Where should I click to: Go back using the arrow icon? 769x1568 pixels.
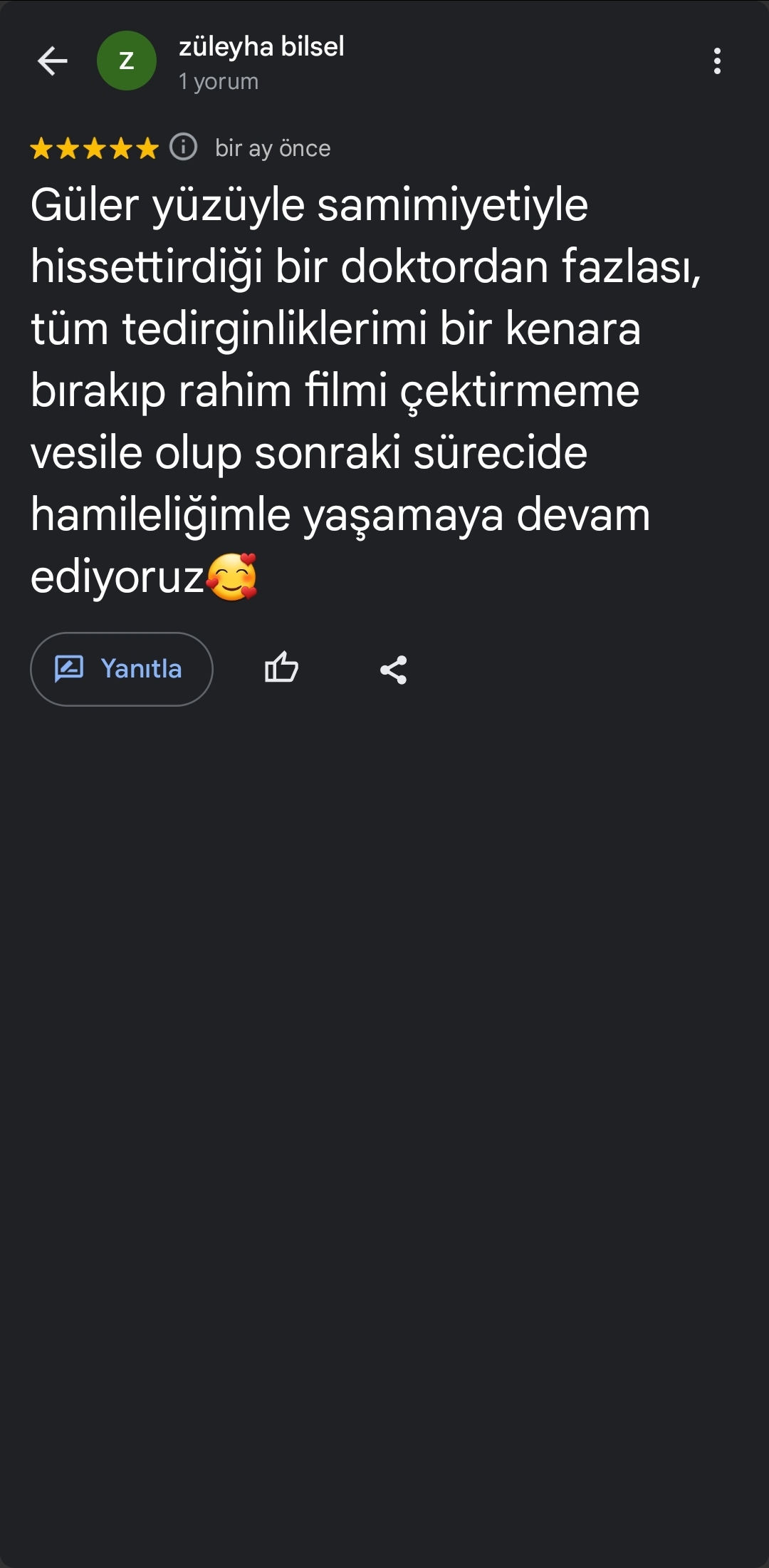[x=53, y=61]
